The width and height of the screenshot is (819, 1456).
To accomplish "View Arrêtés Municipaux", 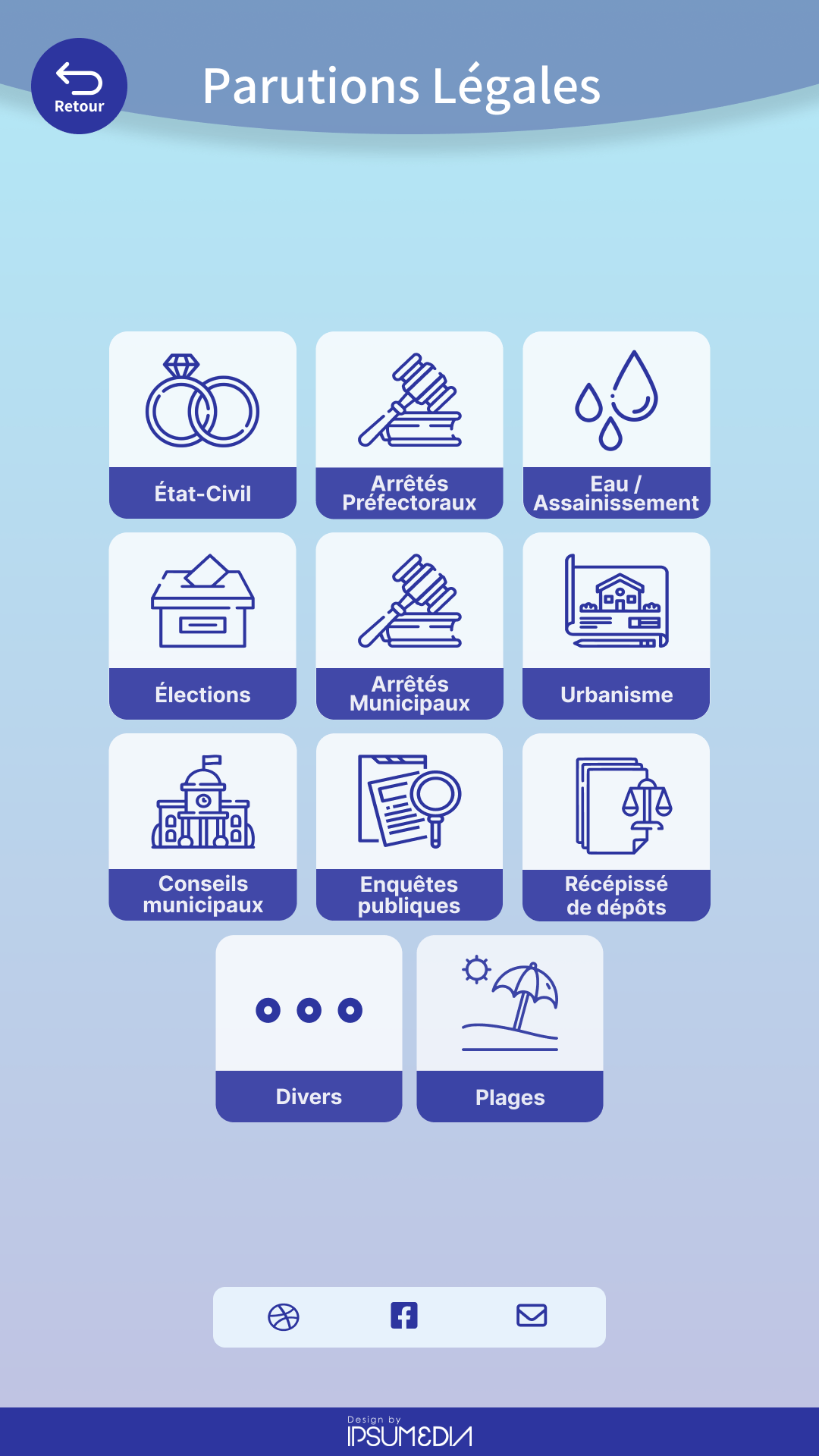I will [409, 626].
